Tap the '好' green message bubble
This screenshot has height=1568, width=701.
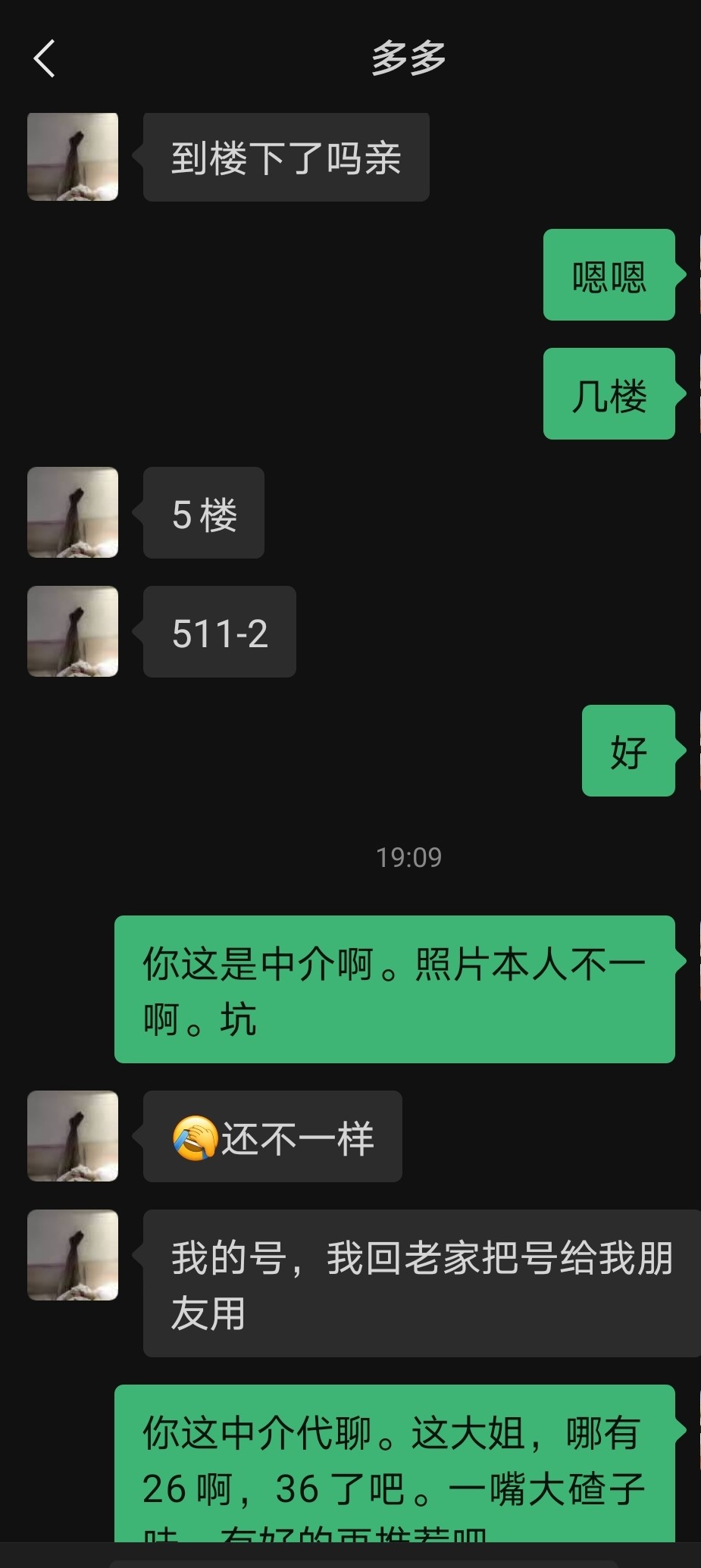coord(627,751)
